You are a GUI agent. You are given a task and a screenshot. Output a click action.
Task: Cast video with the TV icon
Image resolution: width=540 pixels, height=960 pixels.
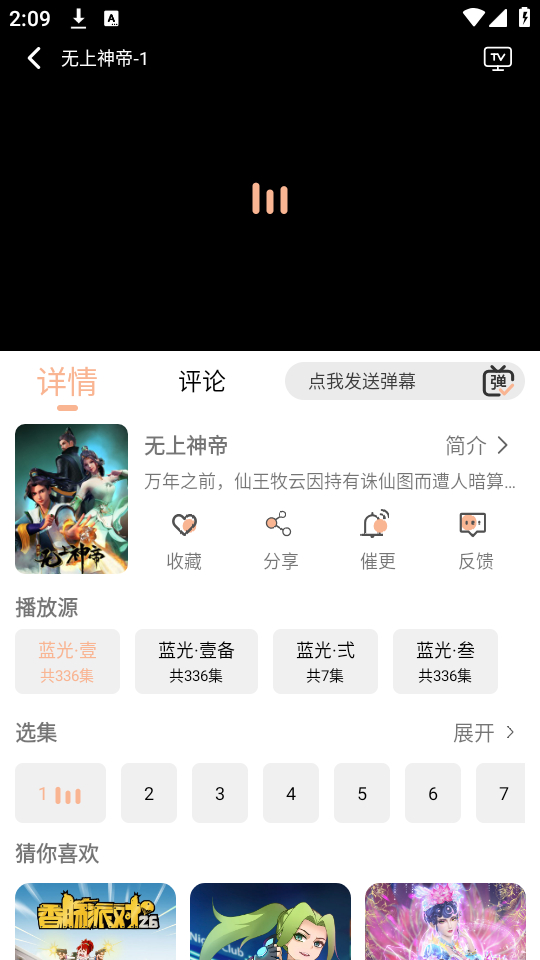click(x=497, y=58)
